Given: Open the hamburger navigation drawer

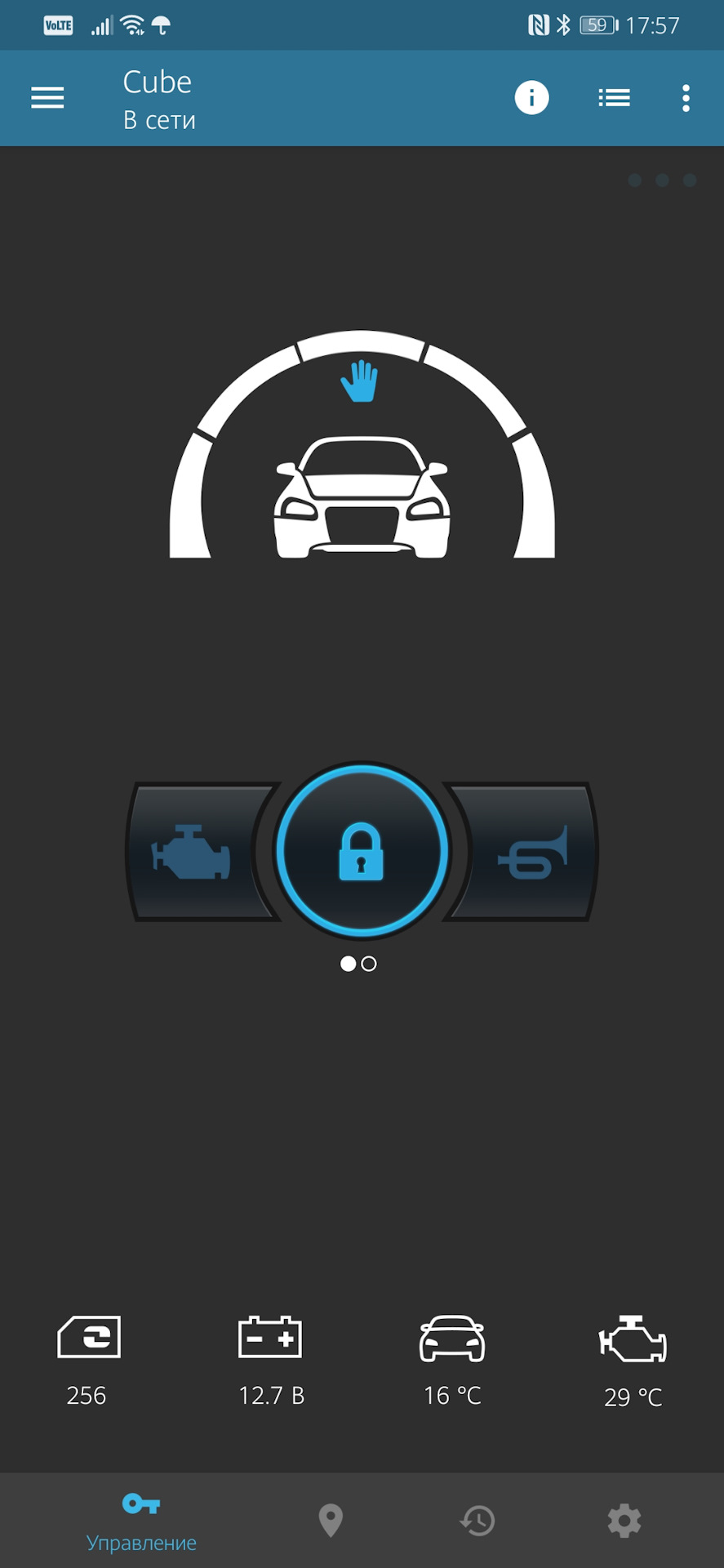Looking at the screenshot, I should tap(47, 98).
